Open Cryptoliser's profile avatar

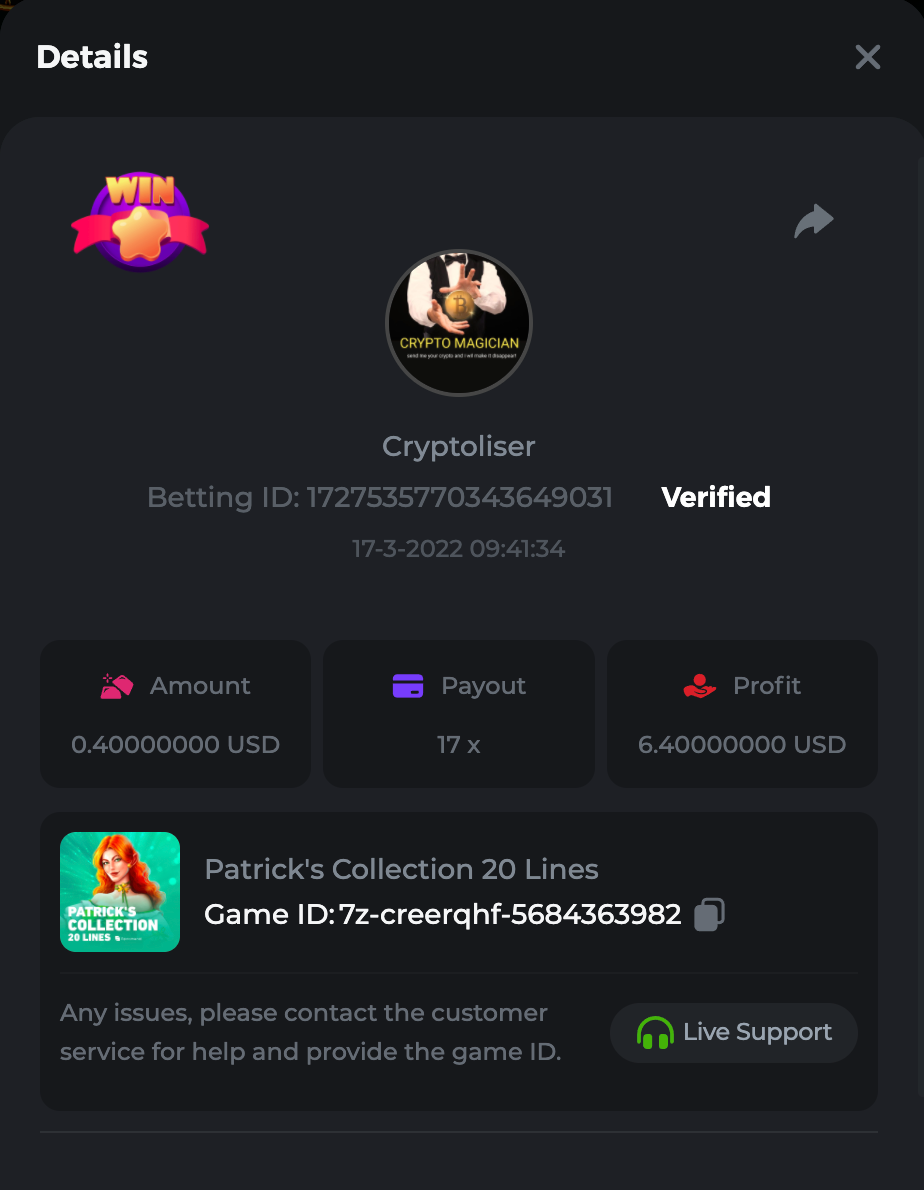pos(459,323)
